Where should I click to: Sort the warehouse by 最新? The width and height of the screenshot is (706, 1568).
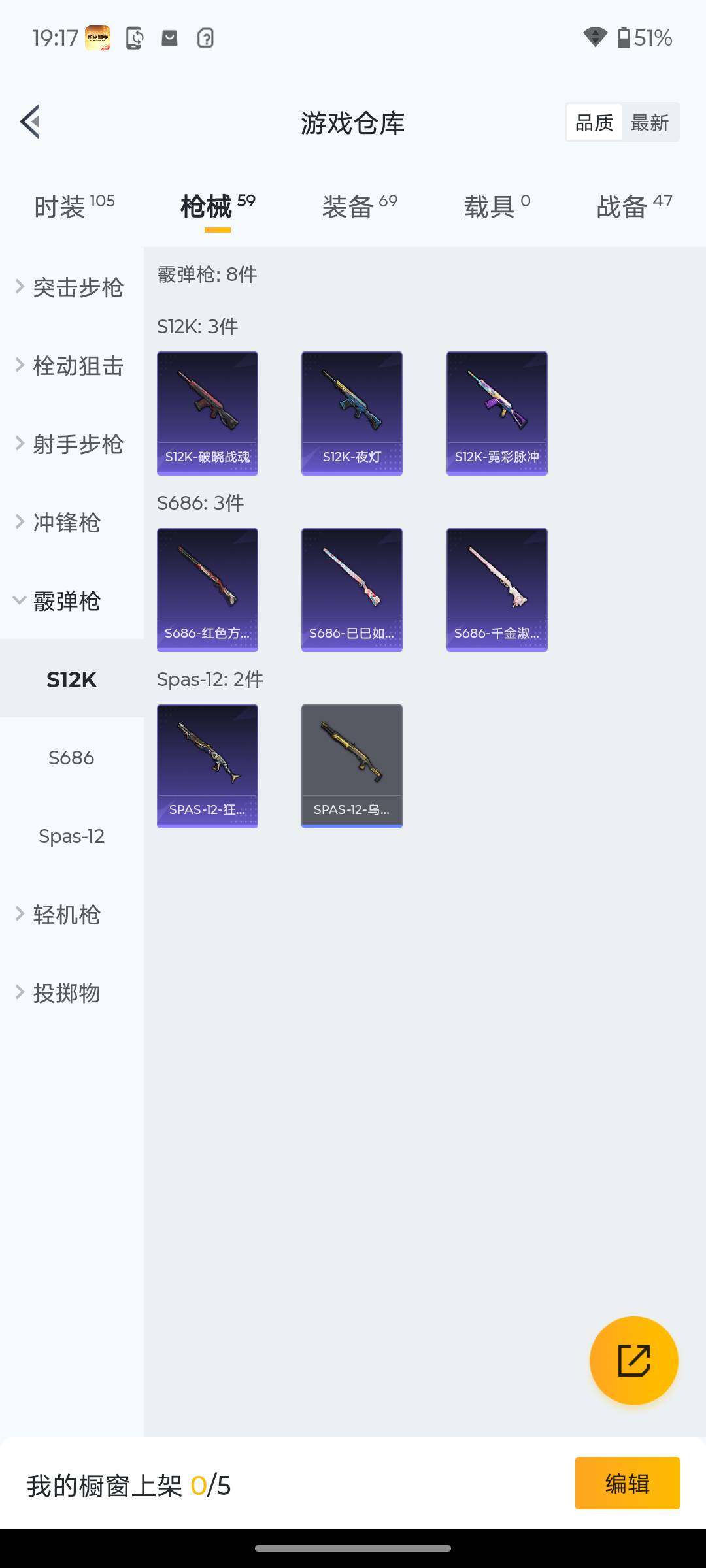coord(649,122)
